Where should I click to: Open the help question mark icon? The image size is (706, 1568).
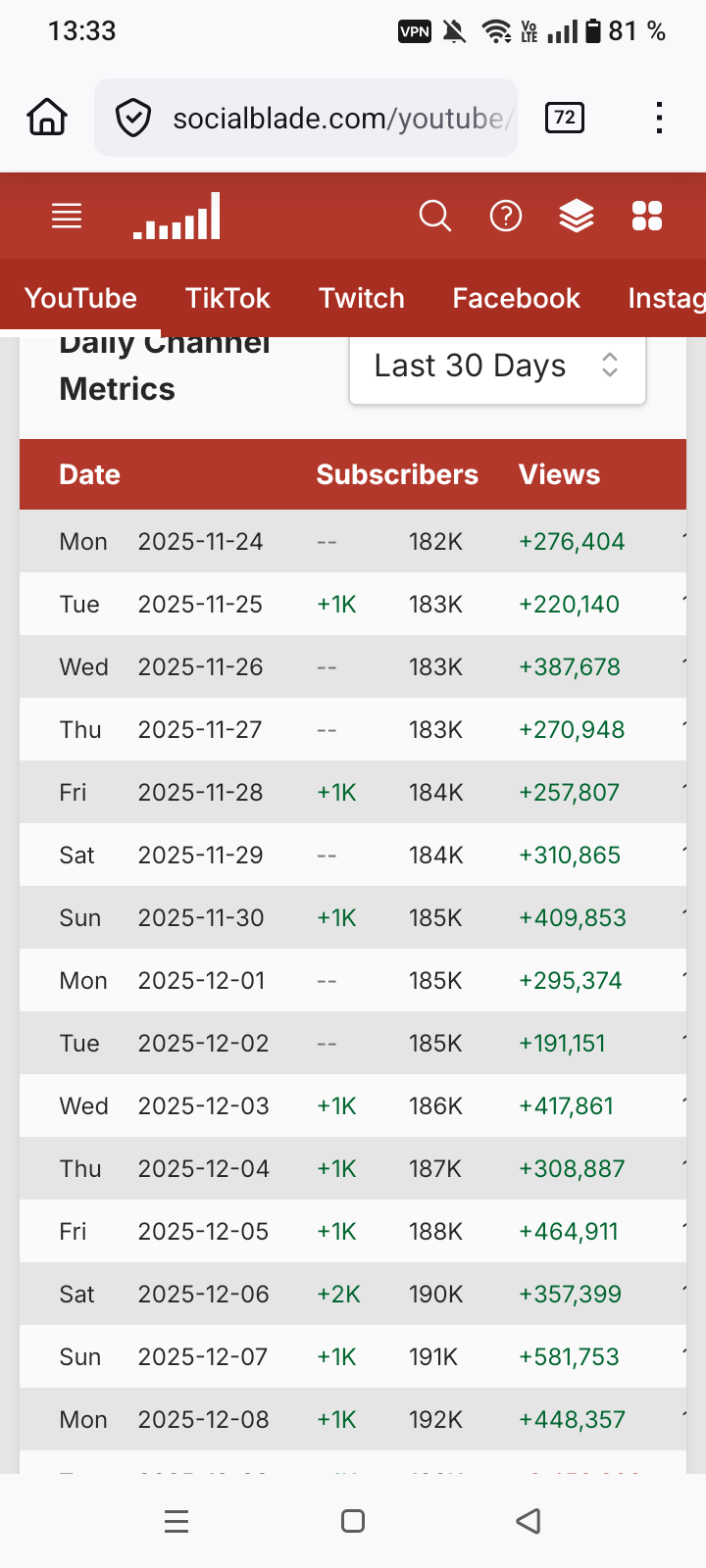click(506, 216)
